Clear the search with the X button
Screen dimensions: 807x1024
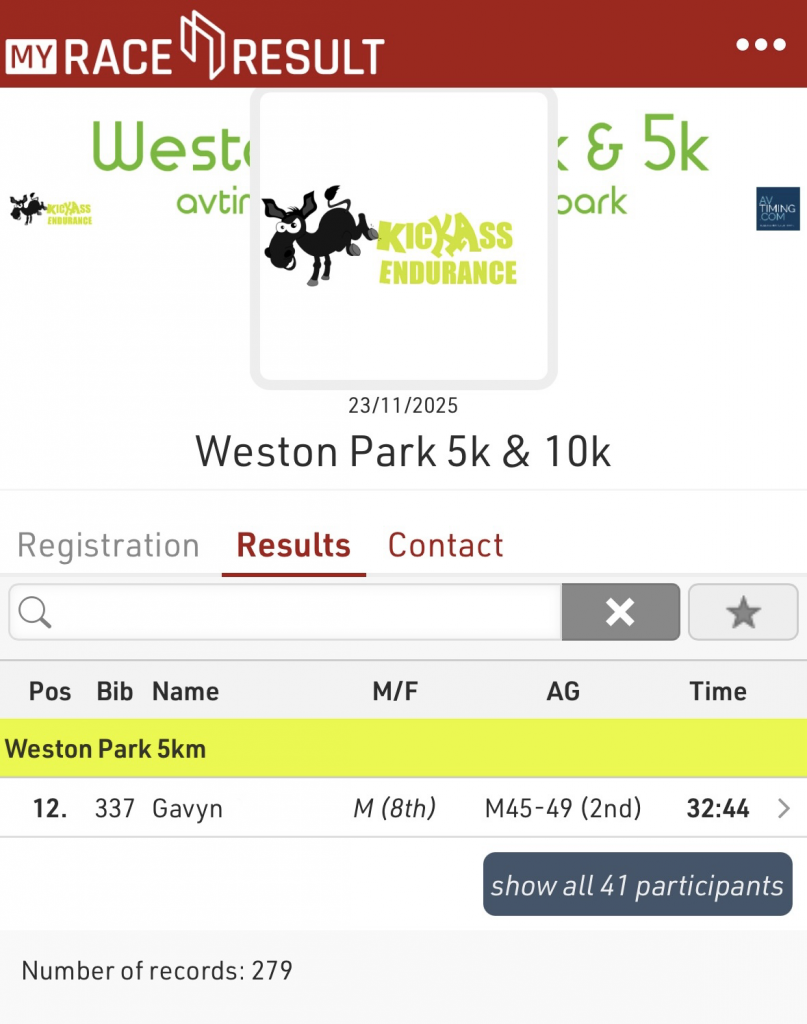(x=620, y=612)
